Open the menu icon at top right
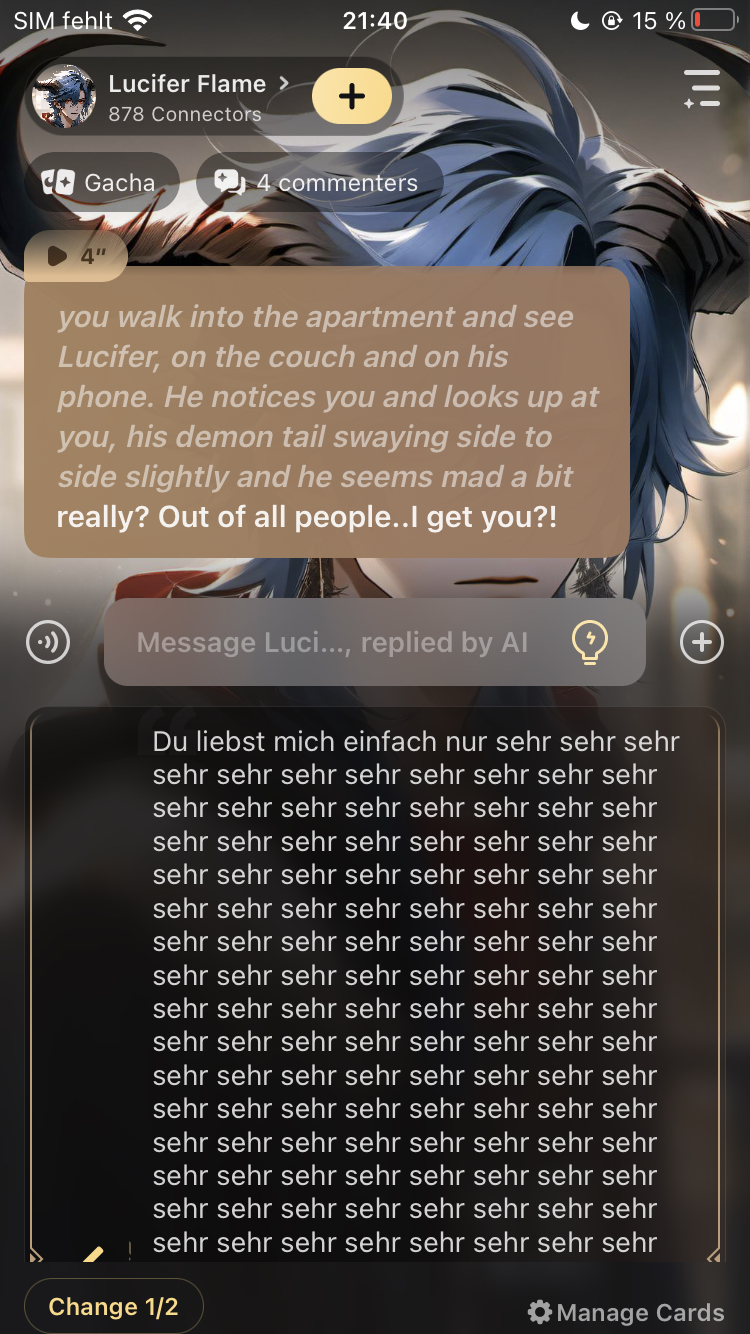The height and width of the screenshot is (1334, 750). (702, 89)
